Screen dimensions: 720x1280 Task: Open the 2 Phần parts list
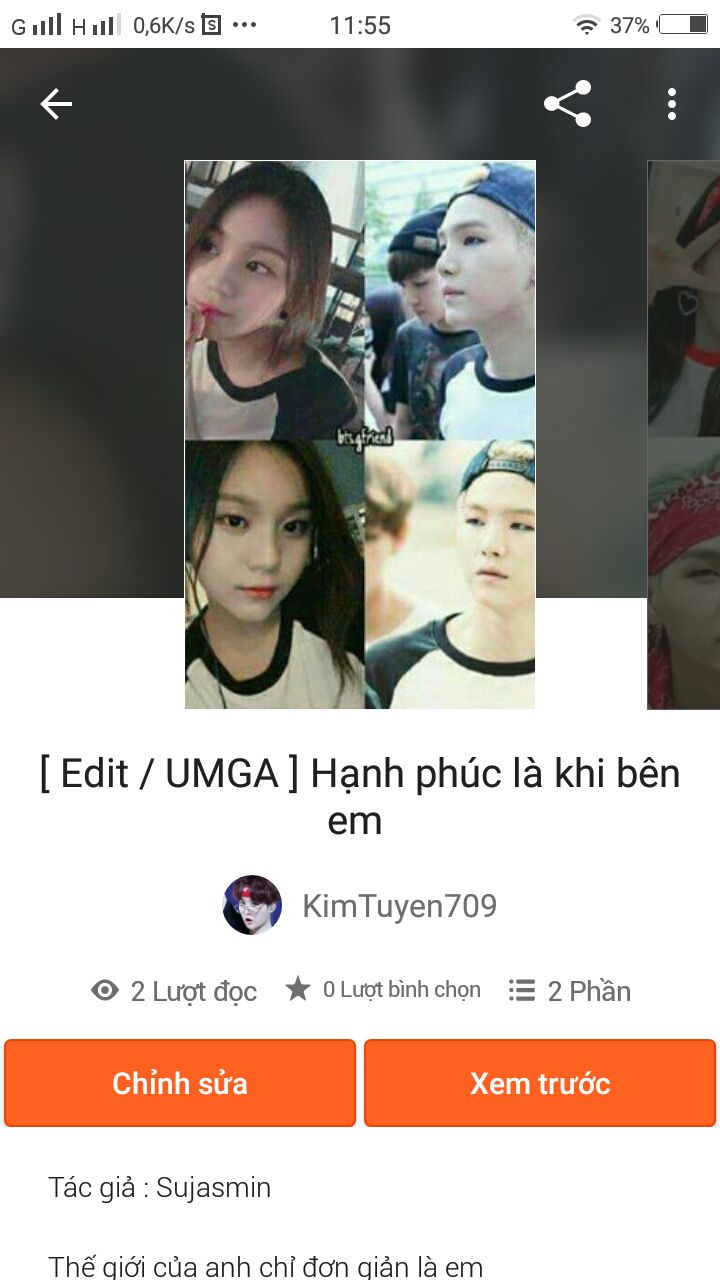click(570, 991)
